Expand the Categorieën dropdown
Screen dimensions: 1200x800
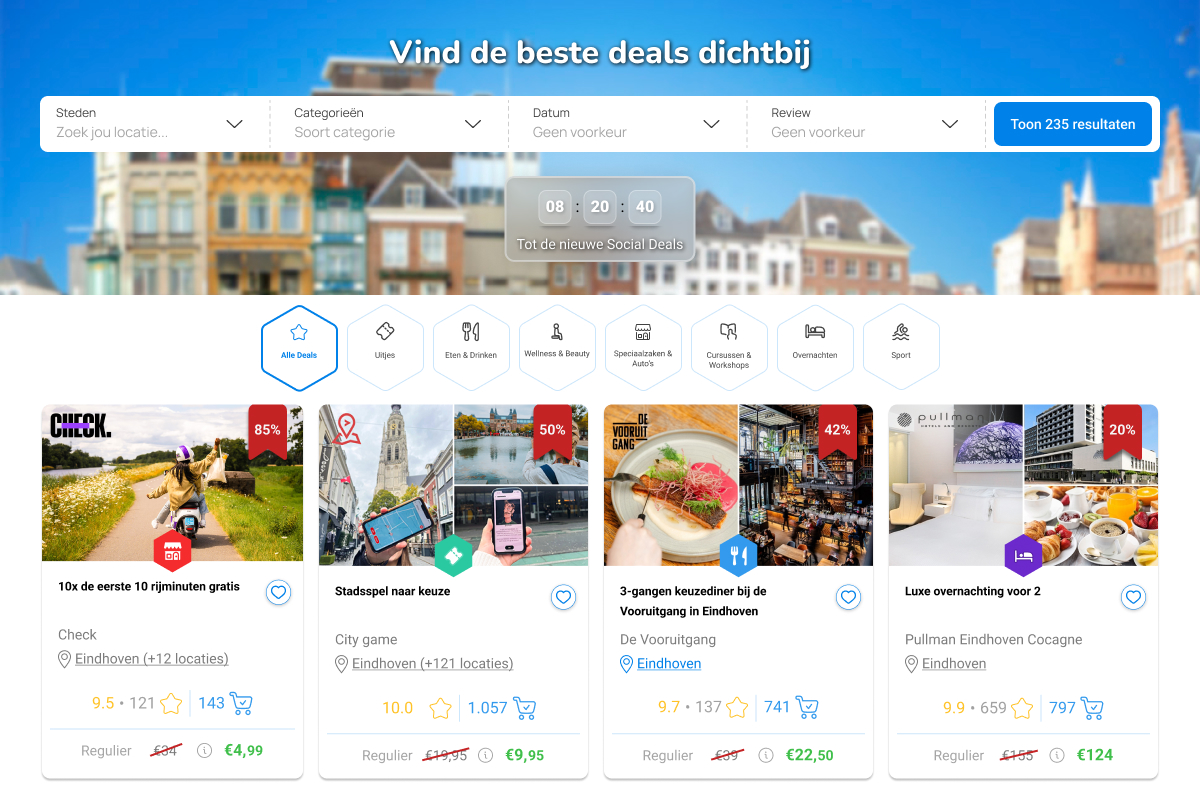coord(388,123)
